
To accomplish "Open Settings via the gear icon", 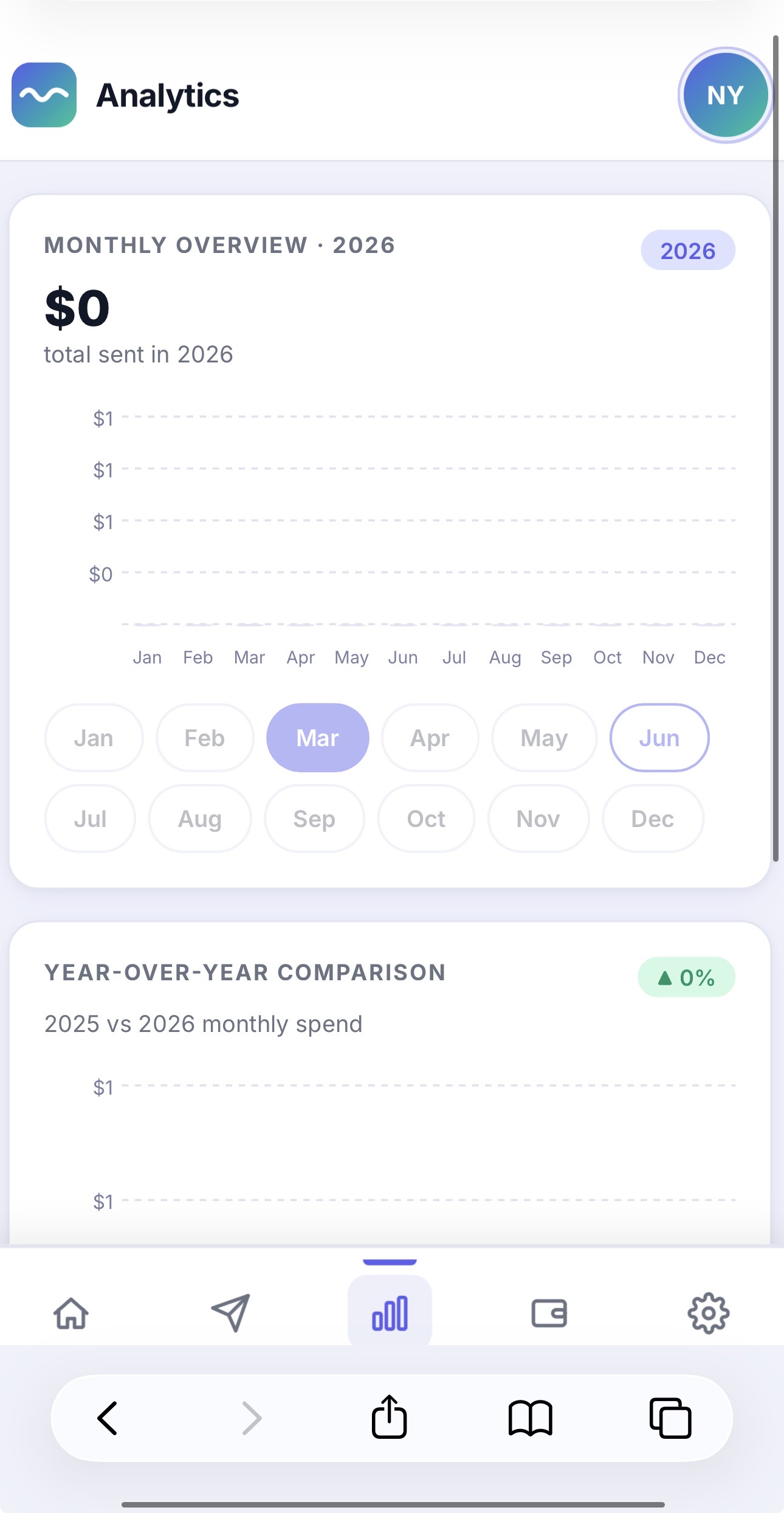I will 709,1312.
